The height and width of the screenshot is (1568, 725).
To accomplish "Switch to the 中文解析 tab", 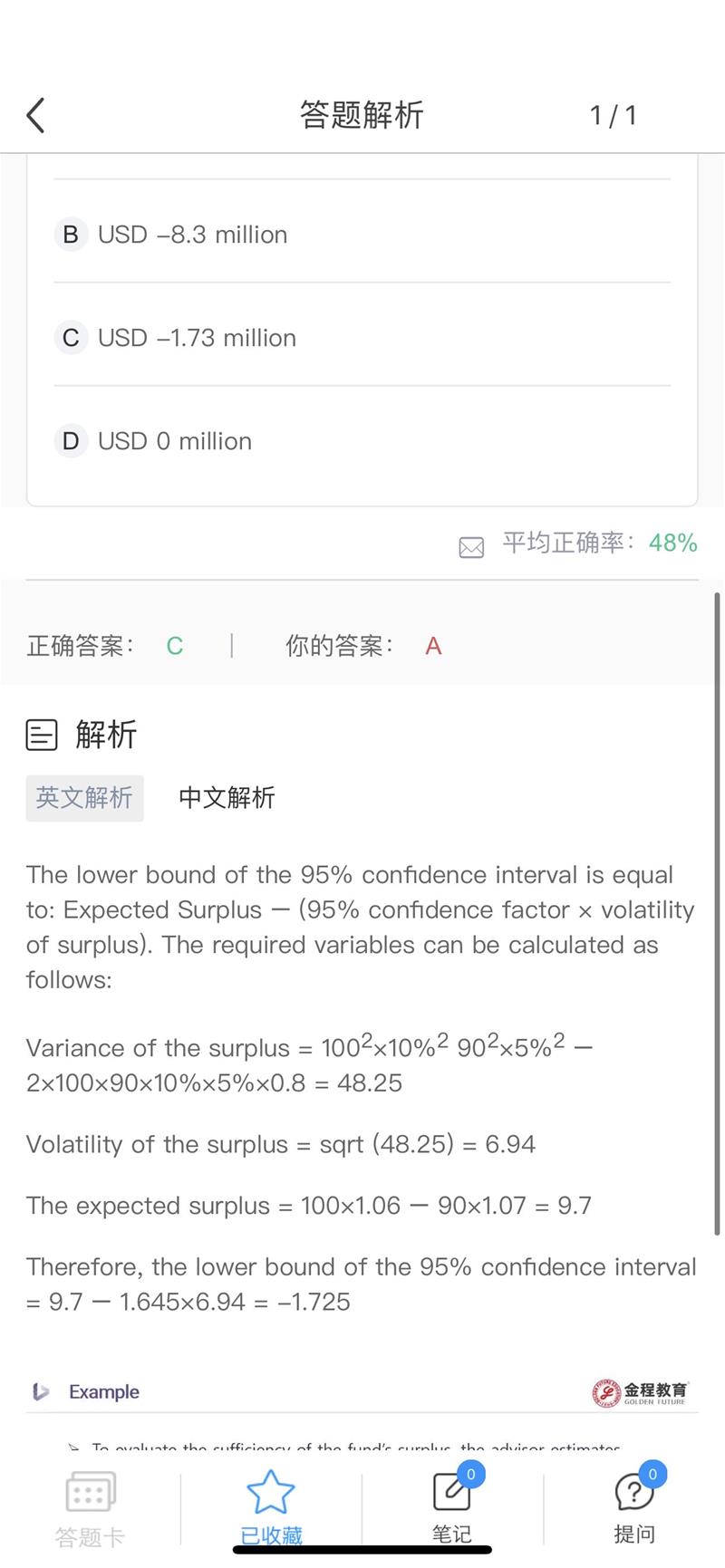I will tap(227, 798).
